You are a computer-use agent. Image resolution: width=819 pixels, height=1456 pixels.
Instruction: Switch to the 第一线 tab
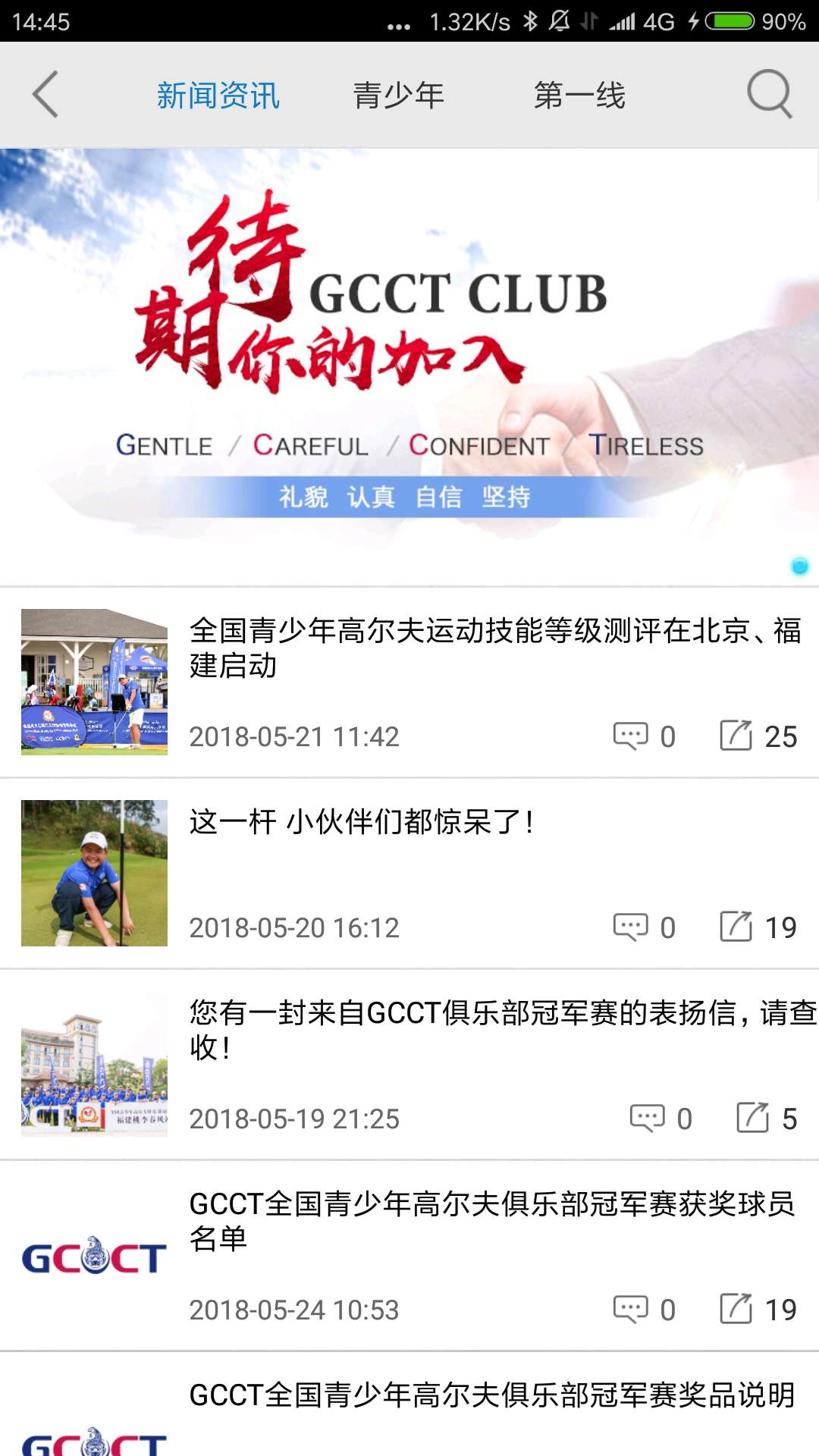(579, 96)
